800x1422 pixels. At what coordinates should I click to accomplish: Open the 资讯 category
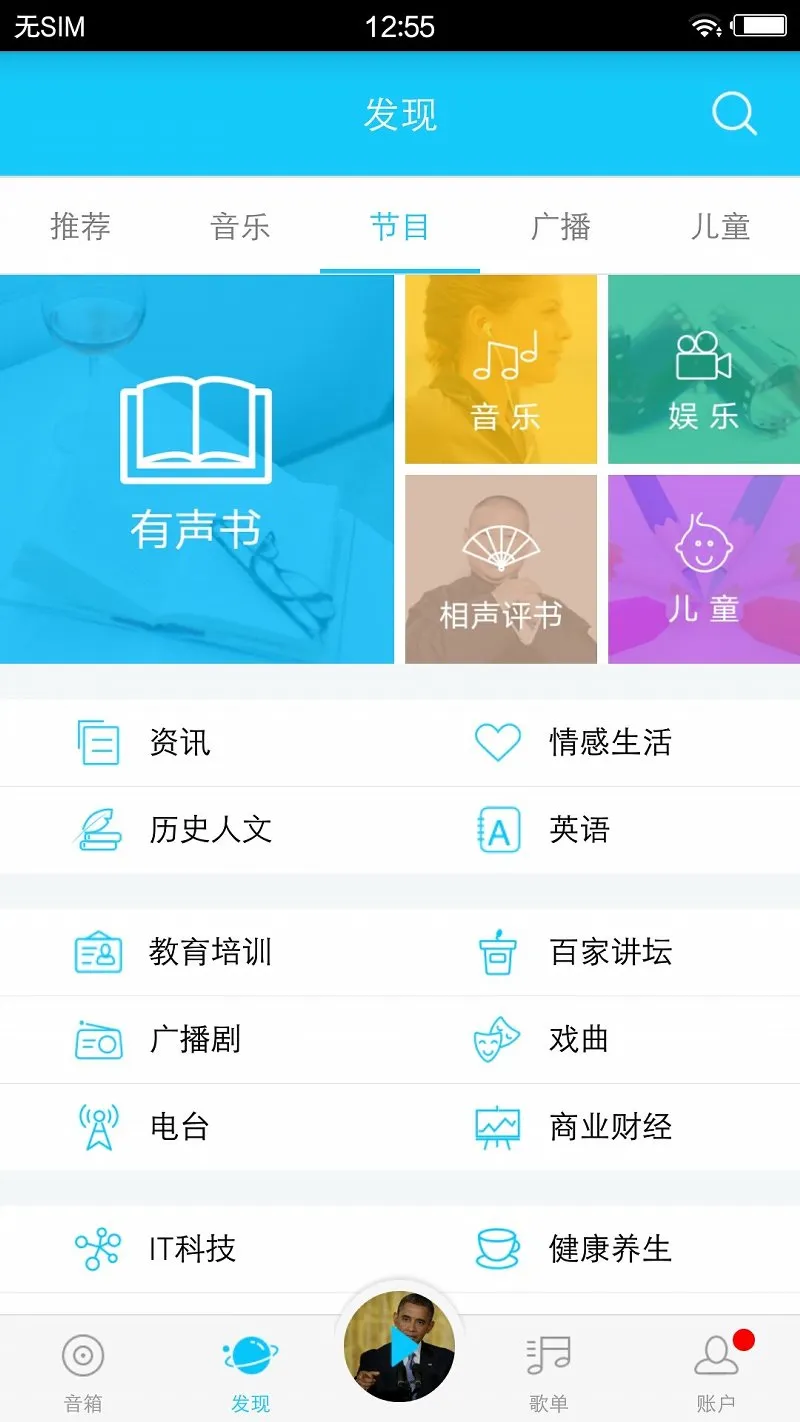(180, 743)
